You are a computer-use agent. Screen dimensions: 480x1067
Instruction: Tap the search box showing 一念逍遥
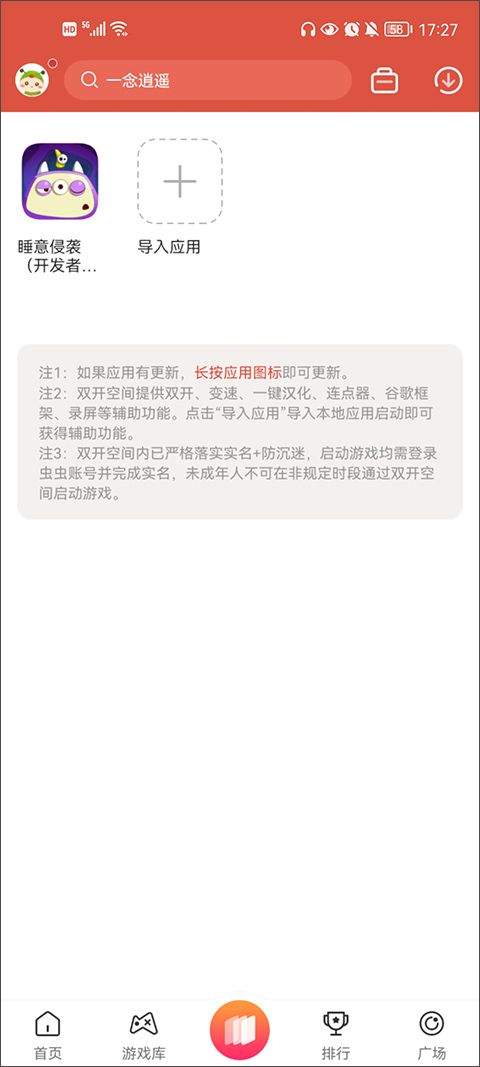coord(208,80)
